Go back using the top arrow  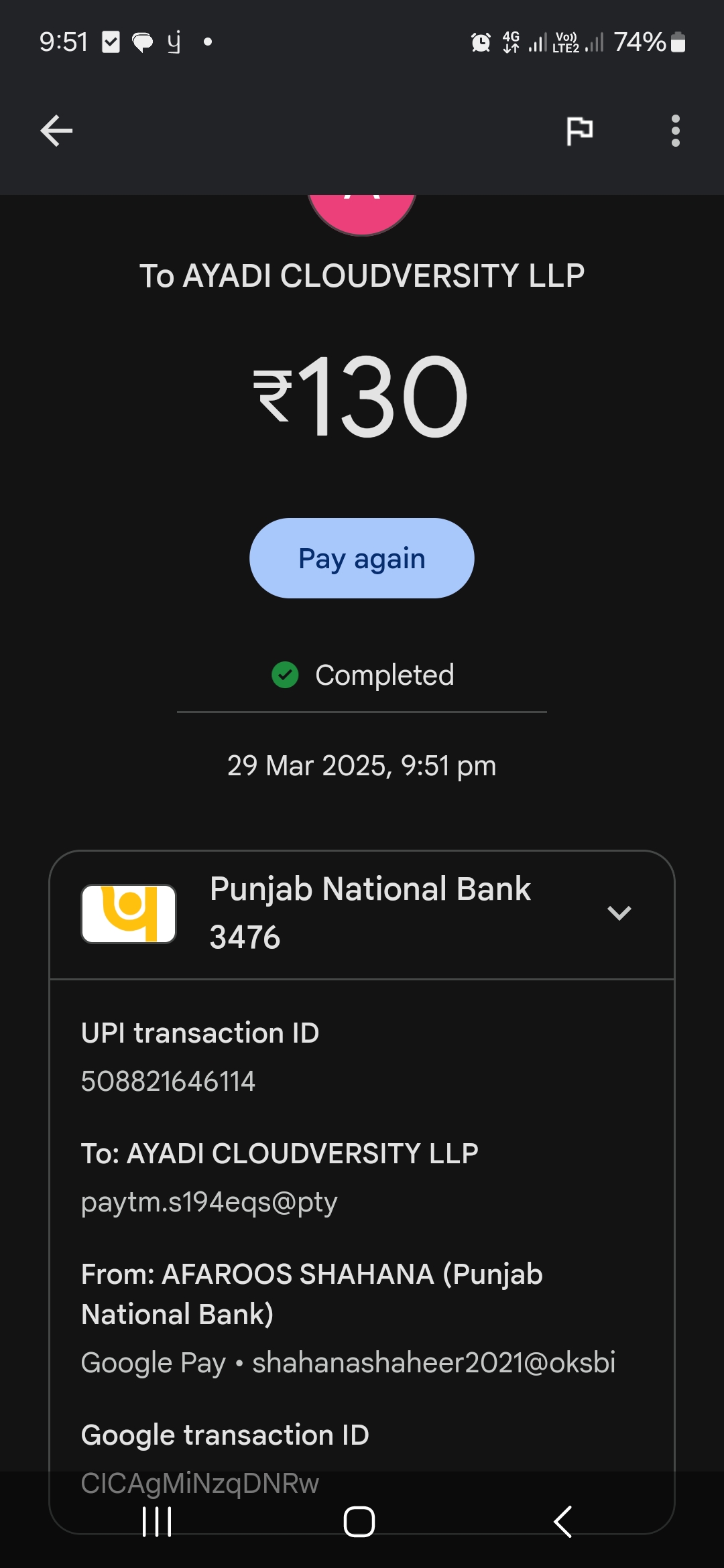pos(56,130)
